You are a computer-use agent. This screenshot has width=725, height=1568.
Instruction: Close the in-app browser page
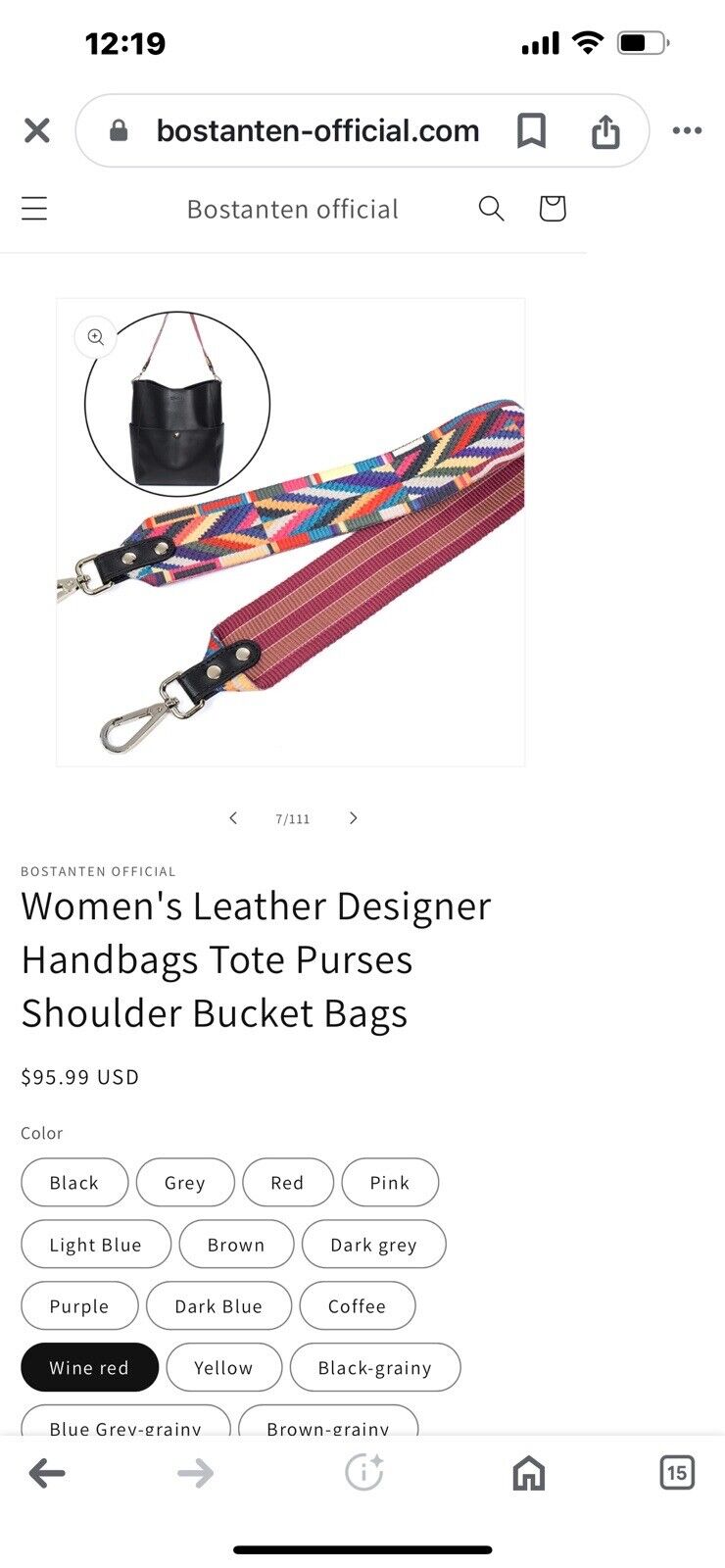coord(37,130)
